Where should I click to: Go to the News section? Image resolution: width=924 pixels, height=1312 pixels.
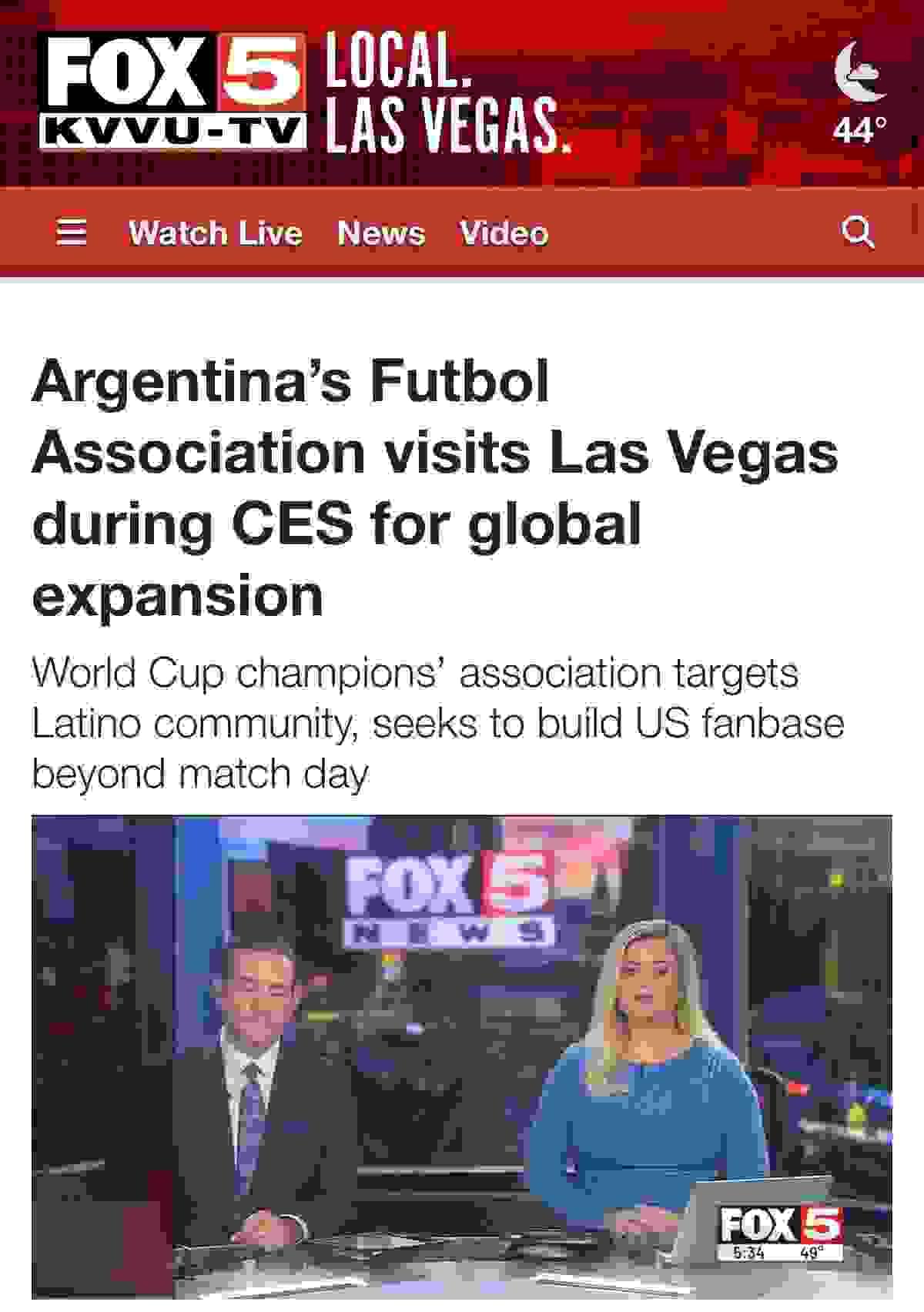(381, 233)
